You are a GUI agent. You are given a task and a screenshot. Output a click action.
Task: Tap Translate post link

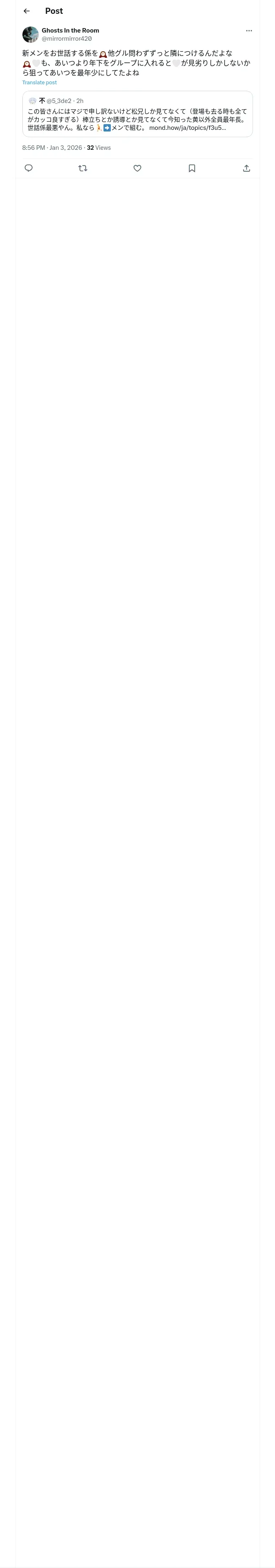click(x=40, y=83)
